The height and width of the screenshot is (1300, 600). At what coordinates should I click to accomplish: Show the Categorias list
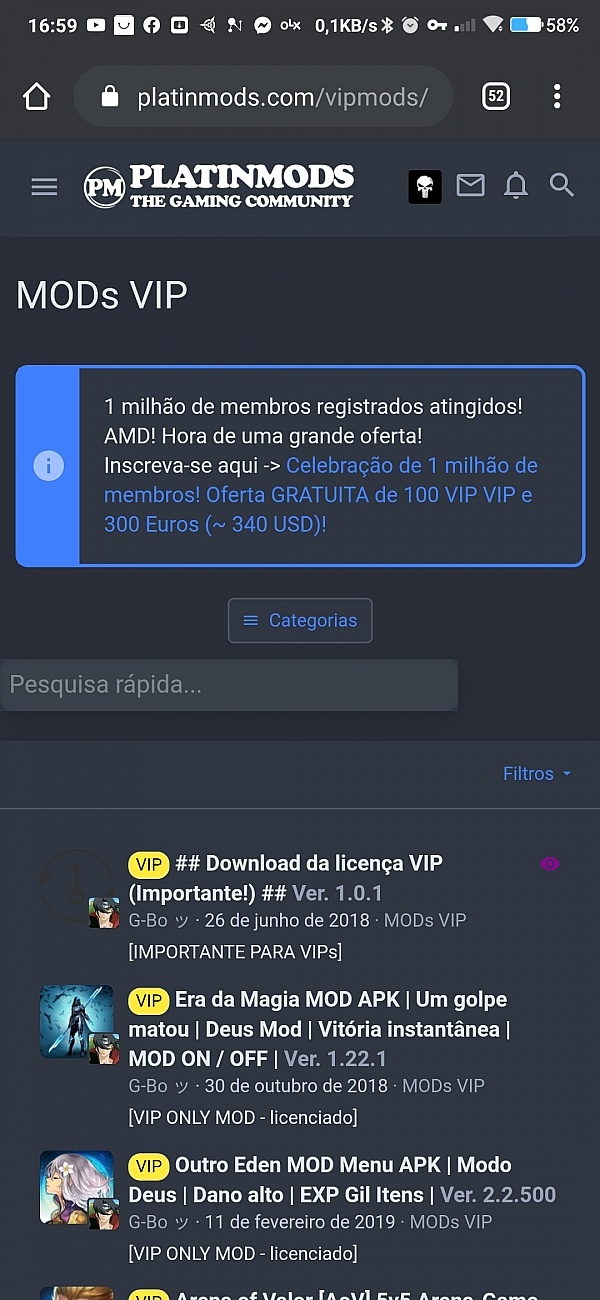coord(300,621)
